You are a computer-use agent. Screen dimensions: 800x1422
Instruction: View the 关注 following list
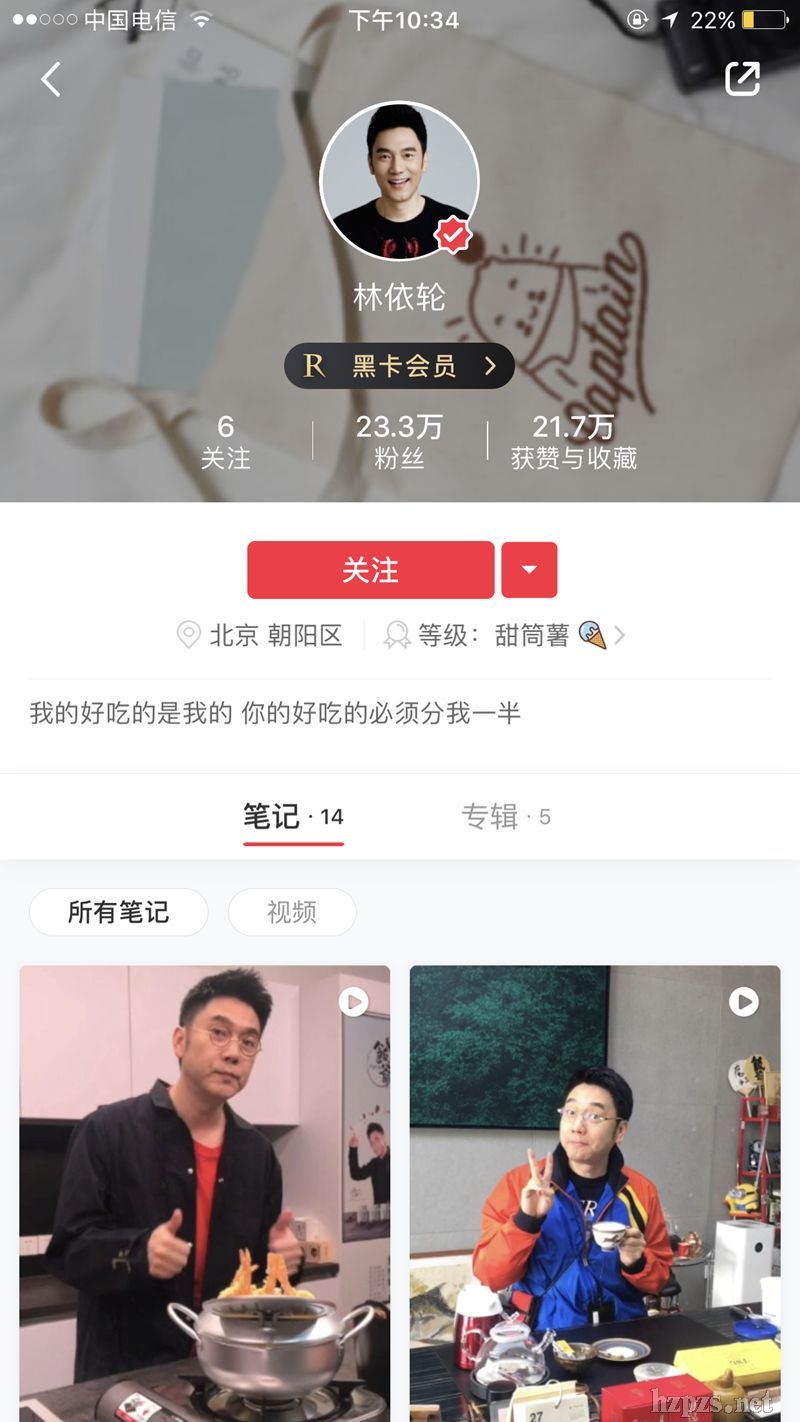point(226,441)
